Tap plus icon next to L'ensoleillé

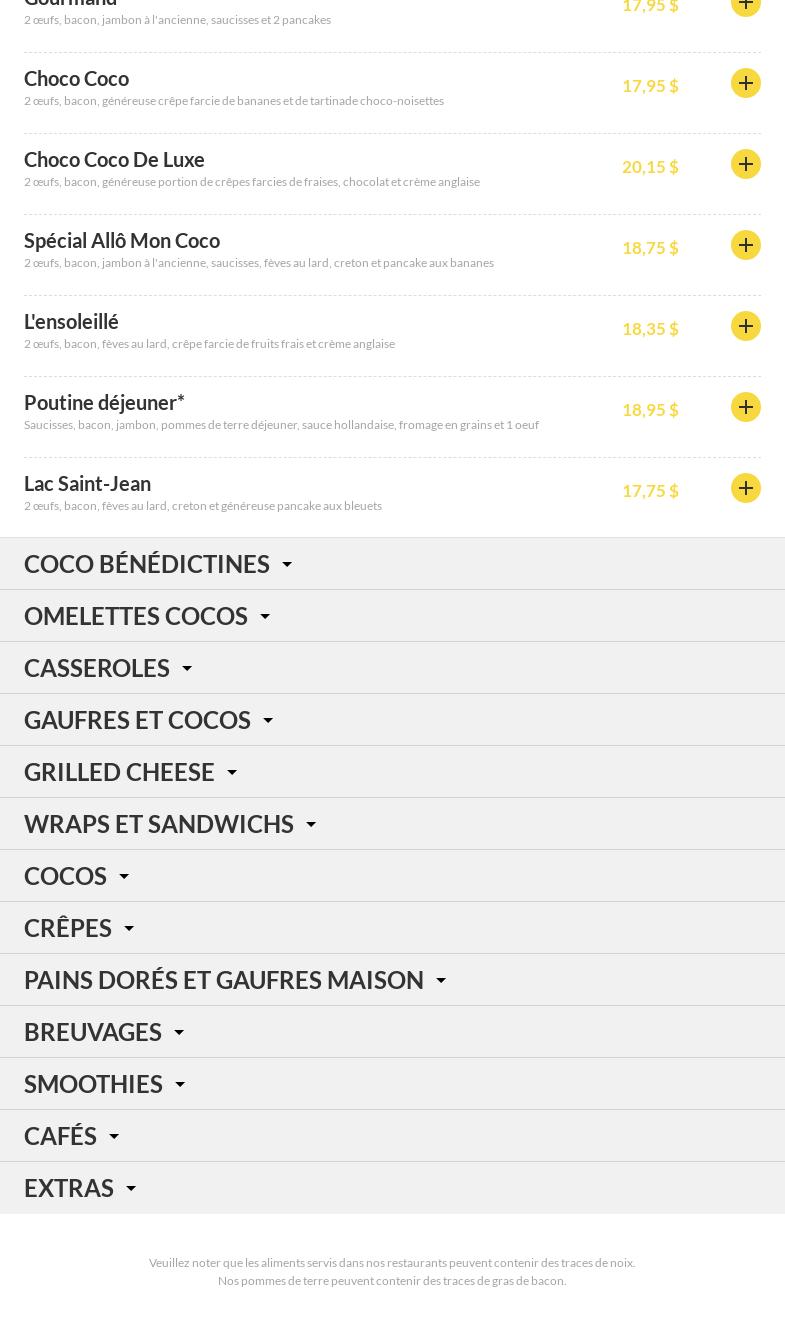[x=746, y=326]
